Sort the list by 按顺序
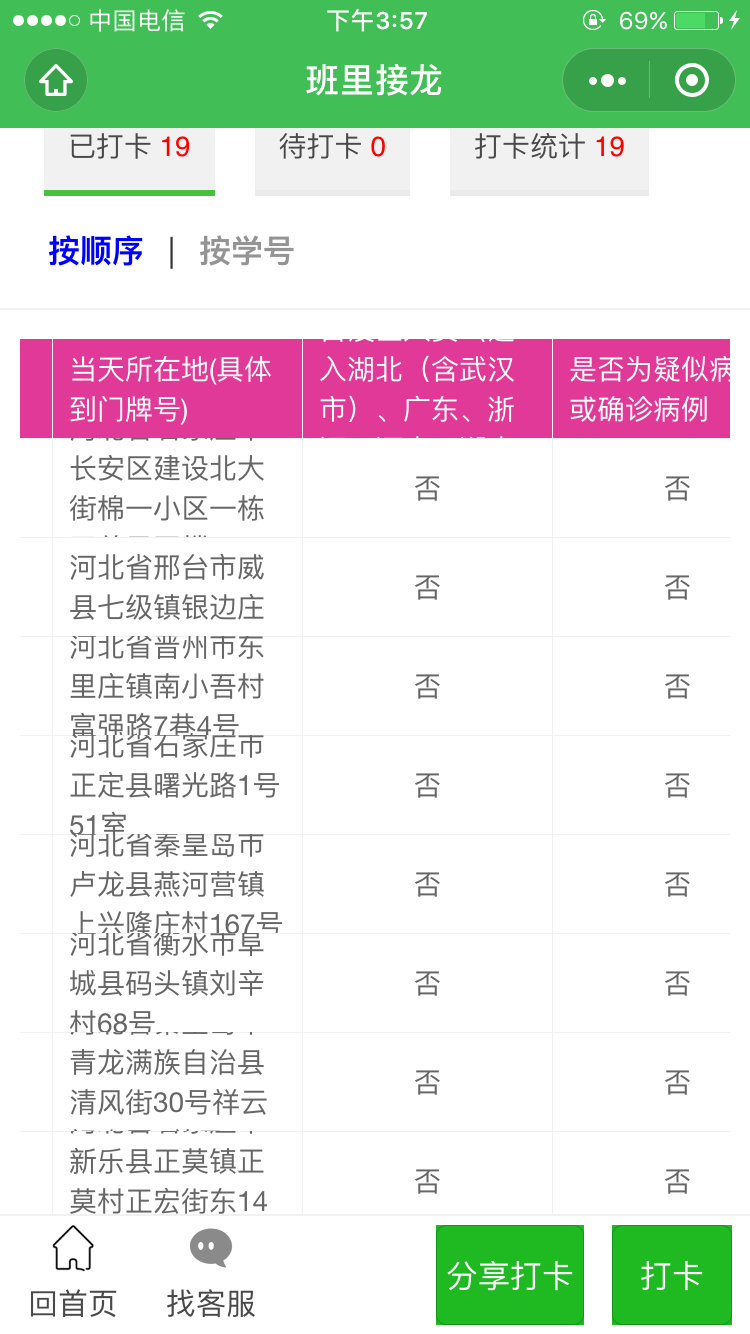 pyautogui.click(x=96, y=251)
